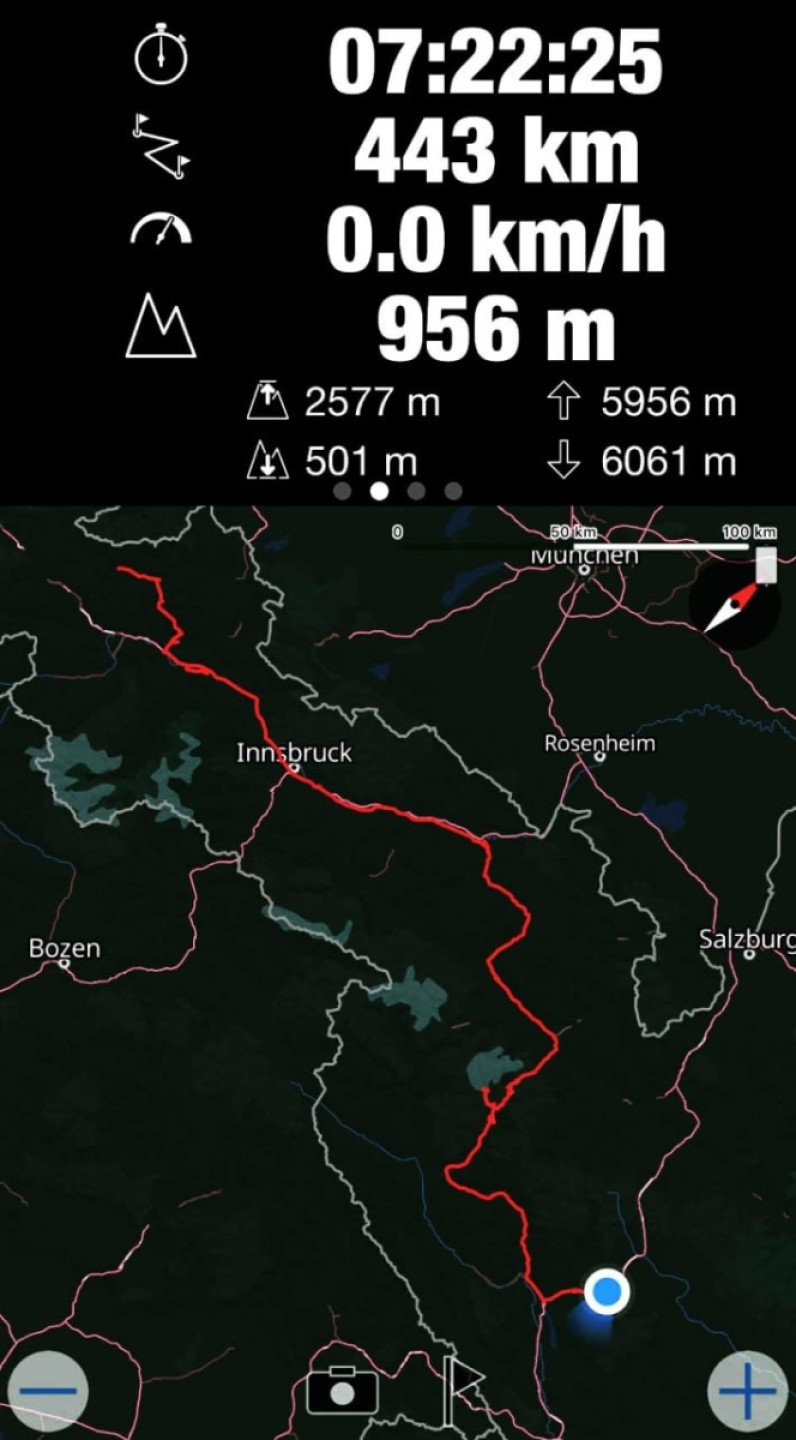Viewport: 796px width, 1440px height.
Task: Select the third page indicator dot
Action: pos(416,491)
